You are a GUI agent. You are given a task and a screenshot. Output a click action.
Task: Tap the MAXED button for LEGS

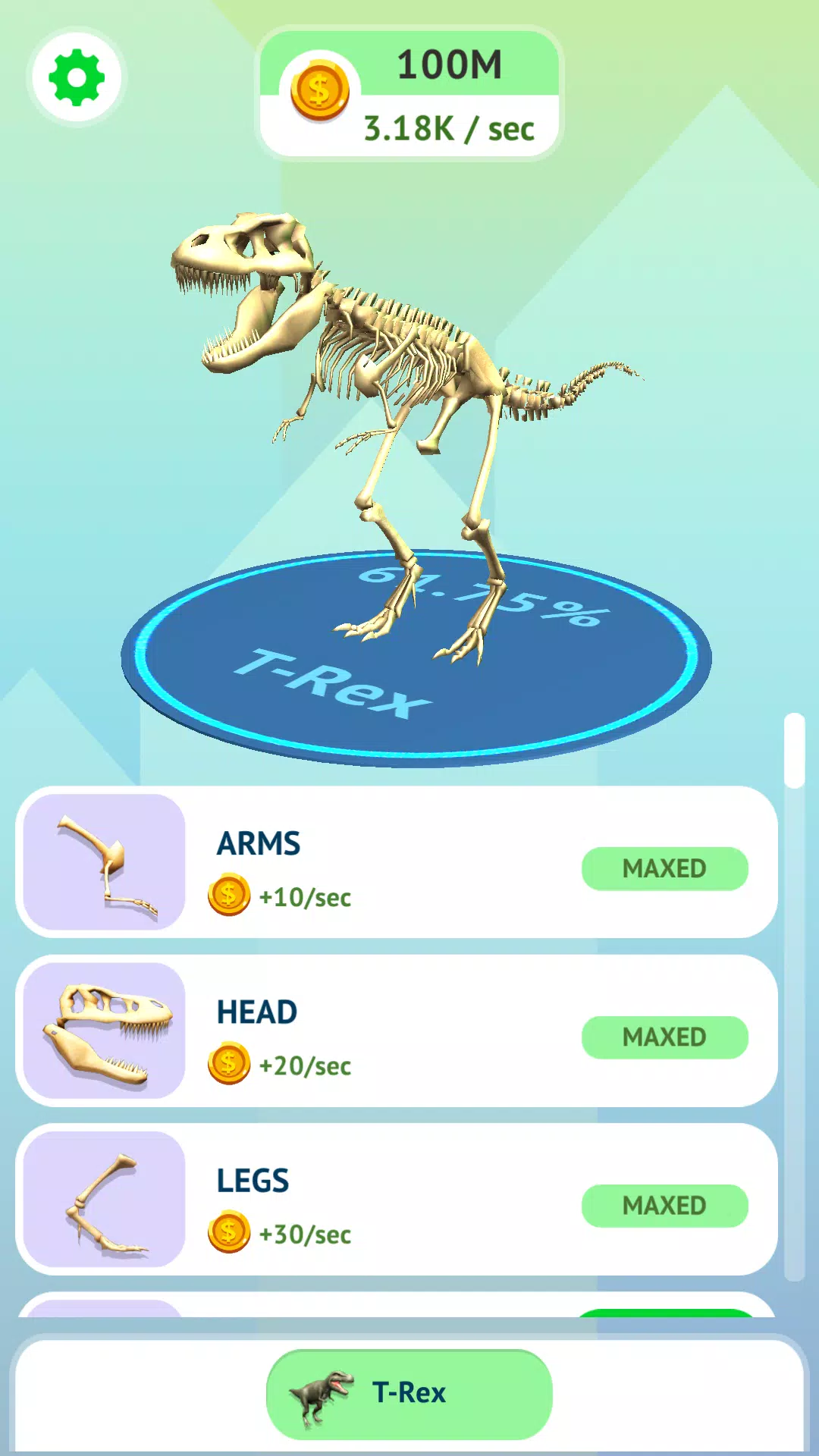pyautogui.click(x=664, y=1205)
